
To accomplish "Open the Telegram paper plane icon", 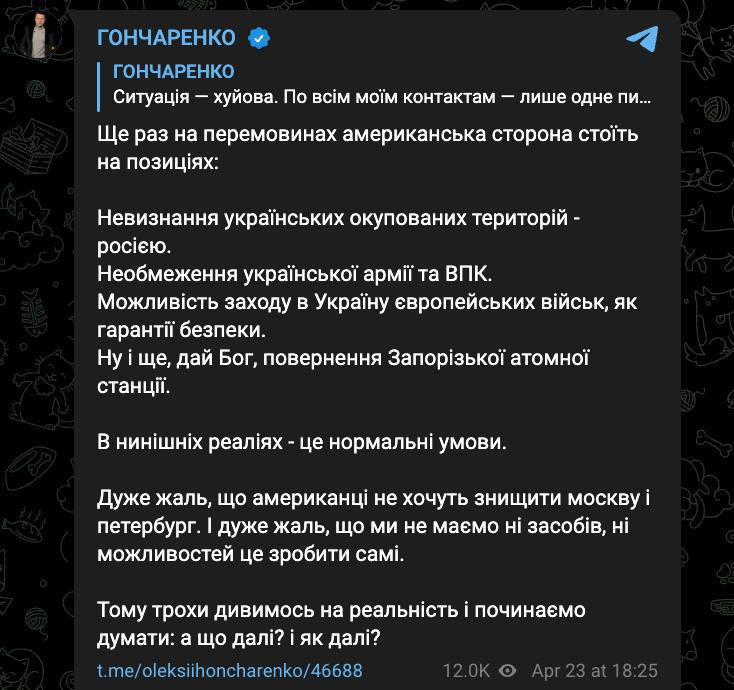I will tap(643, 38).
